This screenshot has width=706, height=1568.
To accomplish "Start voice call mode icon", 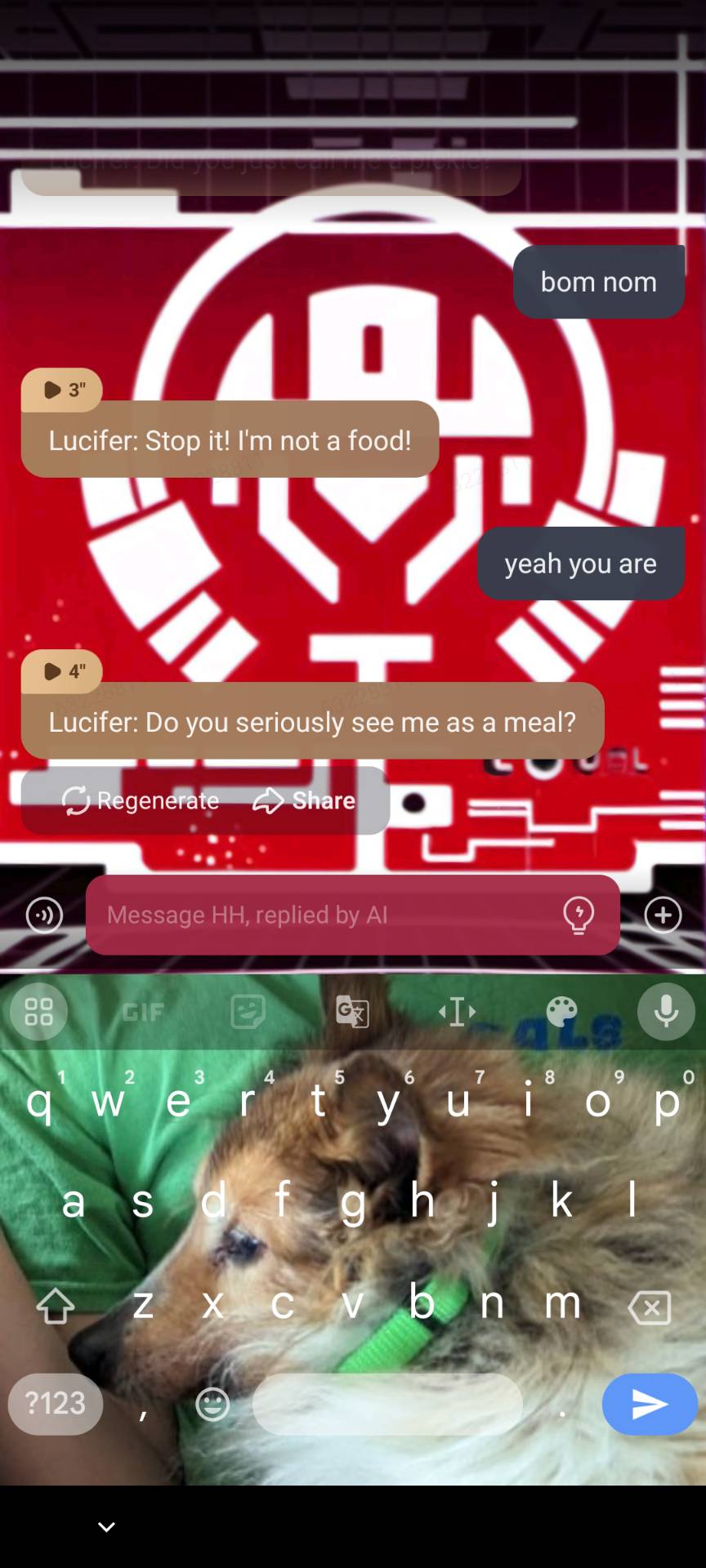I will click(x=44, y=915).
